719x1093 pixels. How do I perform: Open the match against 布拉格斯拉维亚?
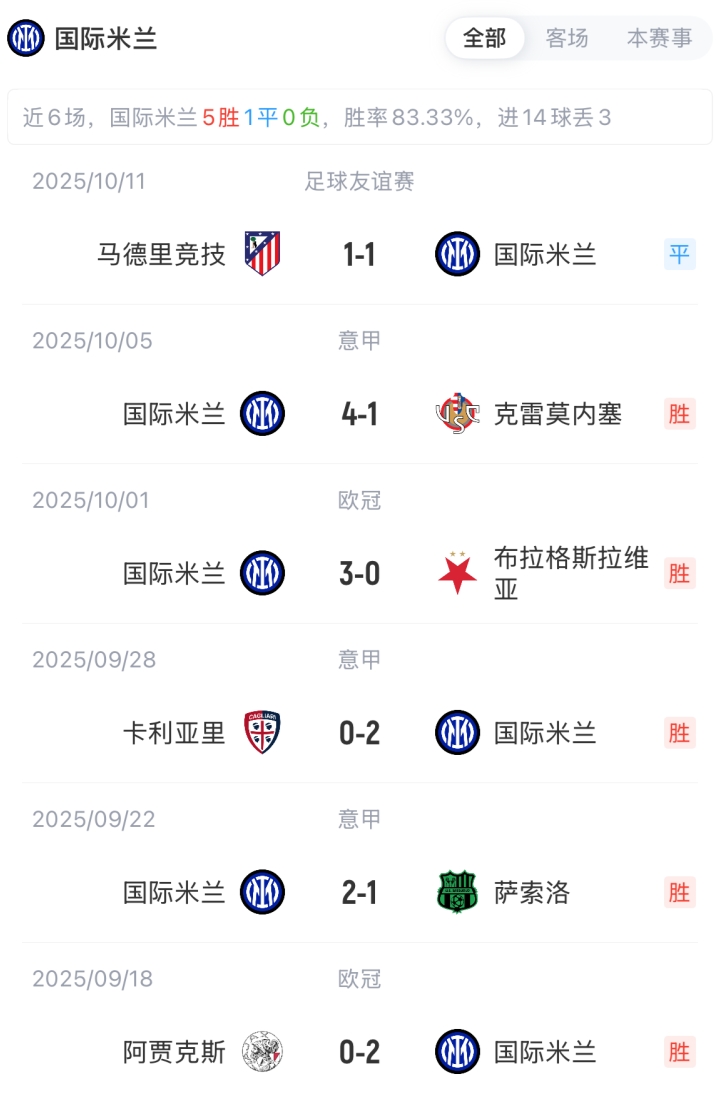pyautogui.click(x=359, y=574)
